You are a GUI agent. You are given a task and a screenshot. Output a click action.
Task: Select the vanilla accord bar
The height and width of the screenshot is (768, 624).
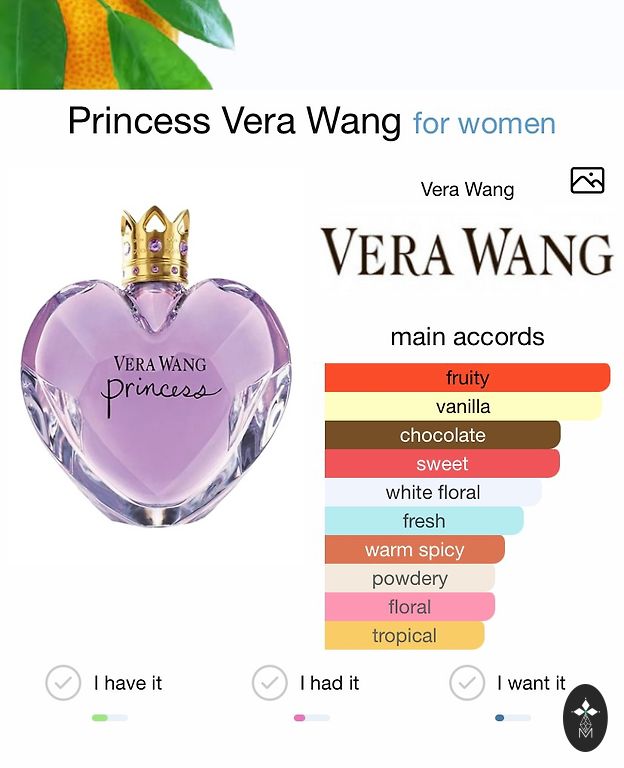[x=463, y=406]
